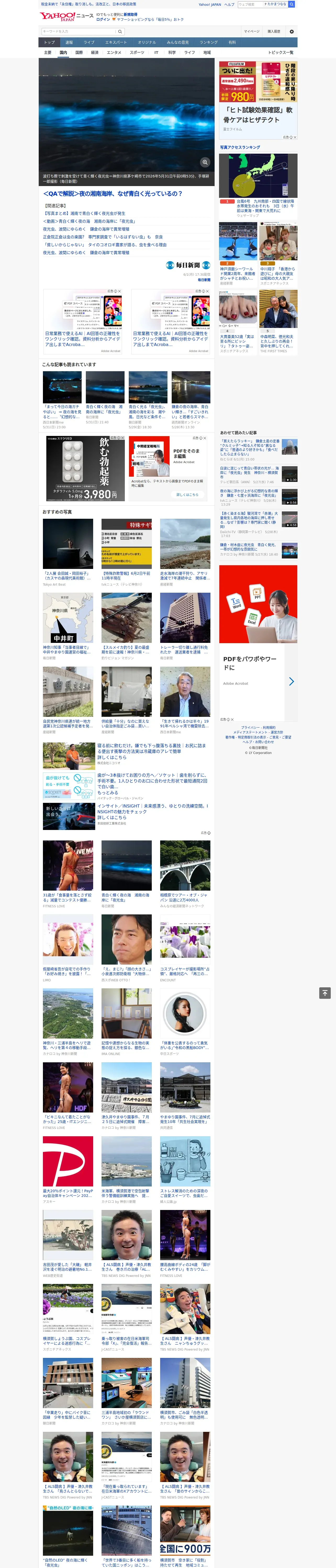Select the スポーツ category

pyautogui.click(x=137, y=52)
